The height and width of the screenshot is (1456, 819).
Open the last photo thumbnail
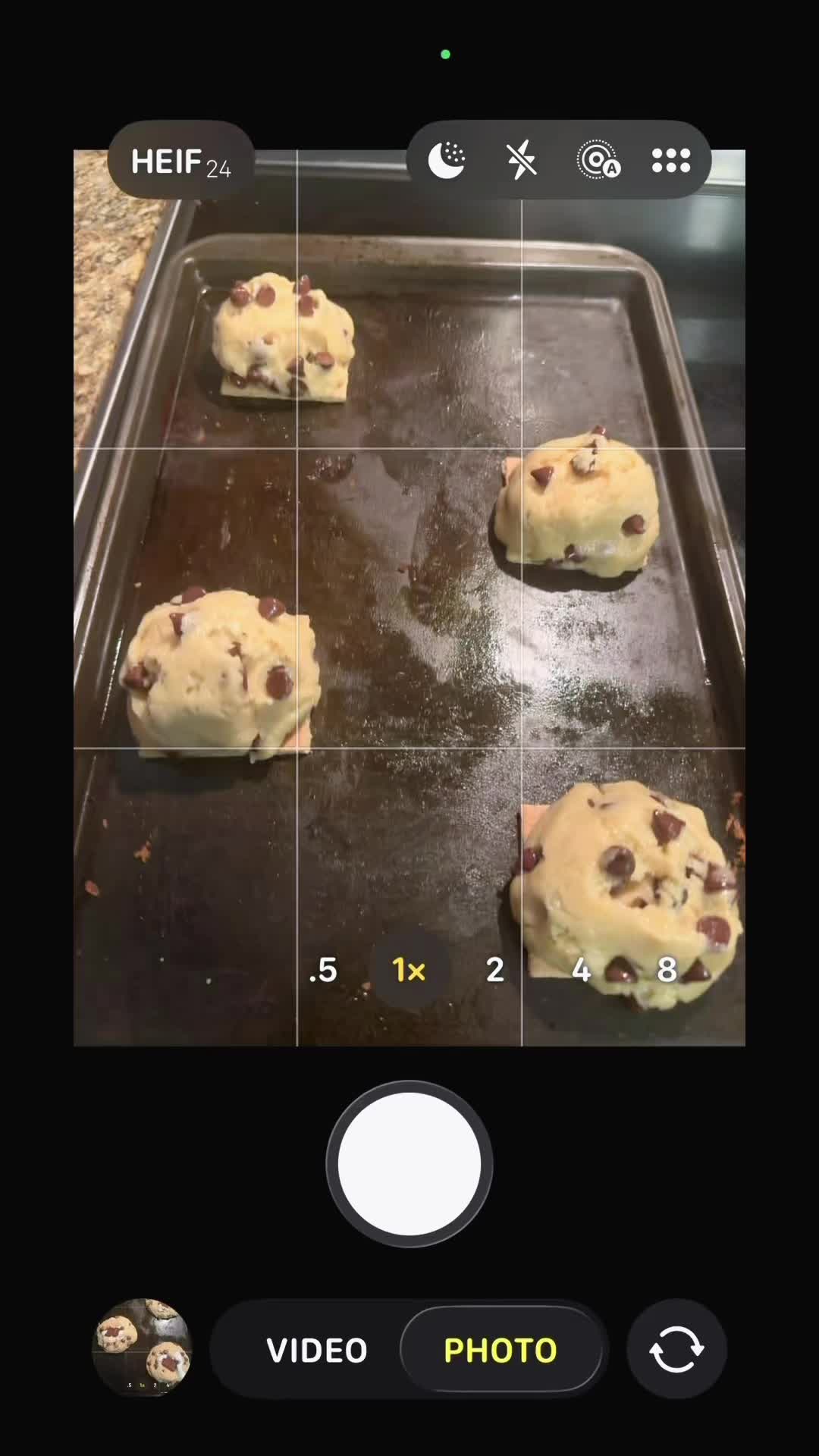[142, 1348]
